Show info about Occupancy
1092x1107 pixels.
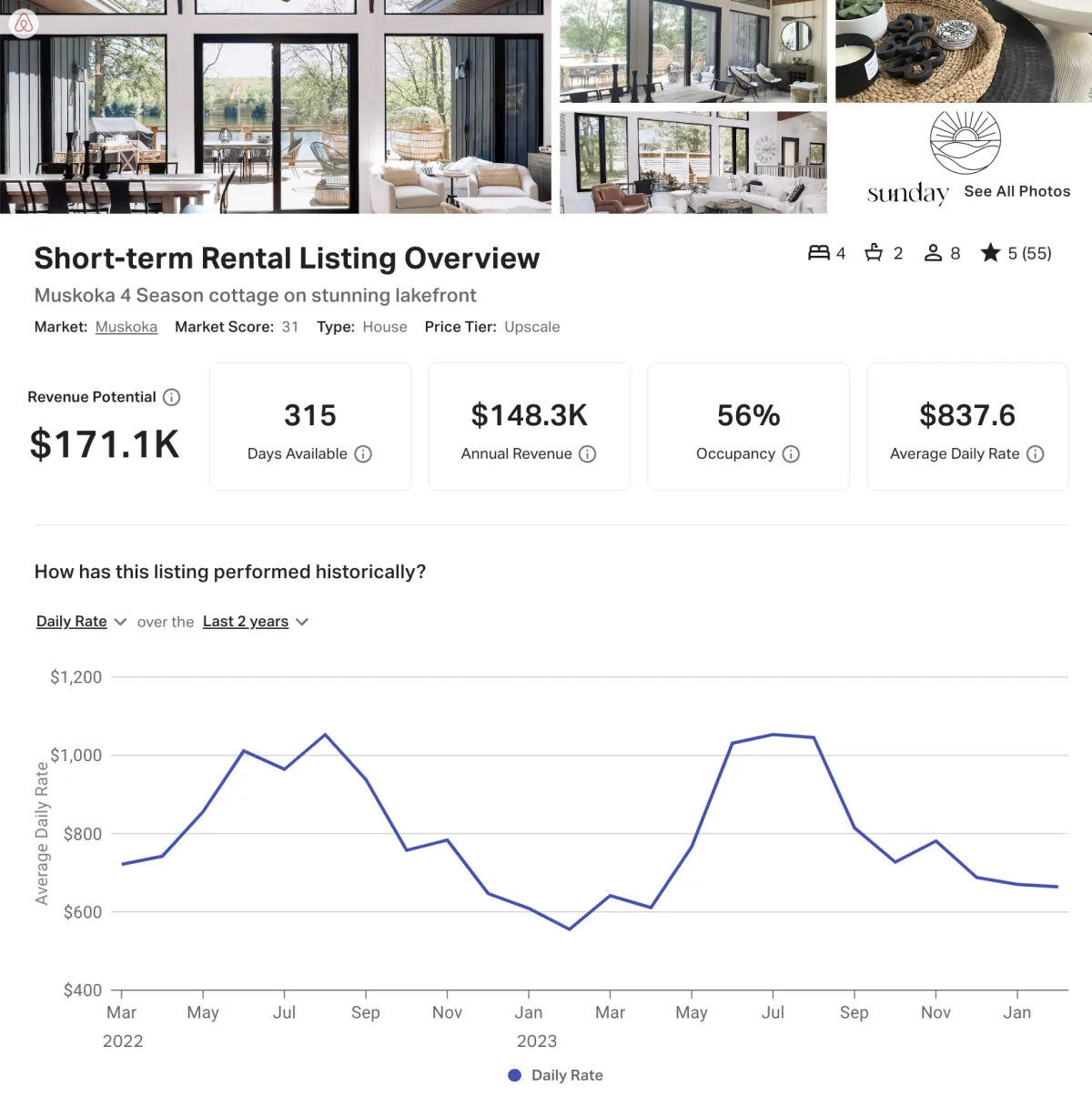point(791,454)
